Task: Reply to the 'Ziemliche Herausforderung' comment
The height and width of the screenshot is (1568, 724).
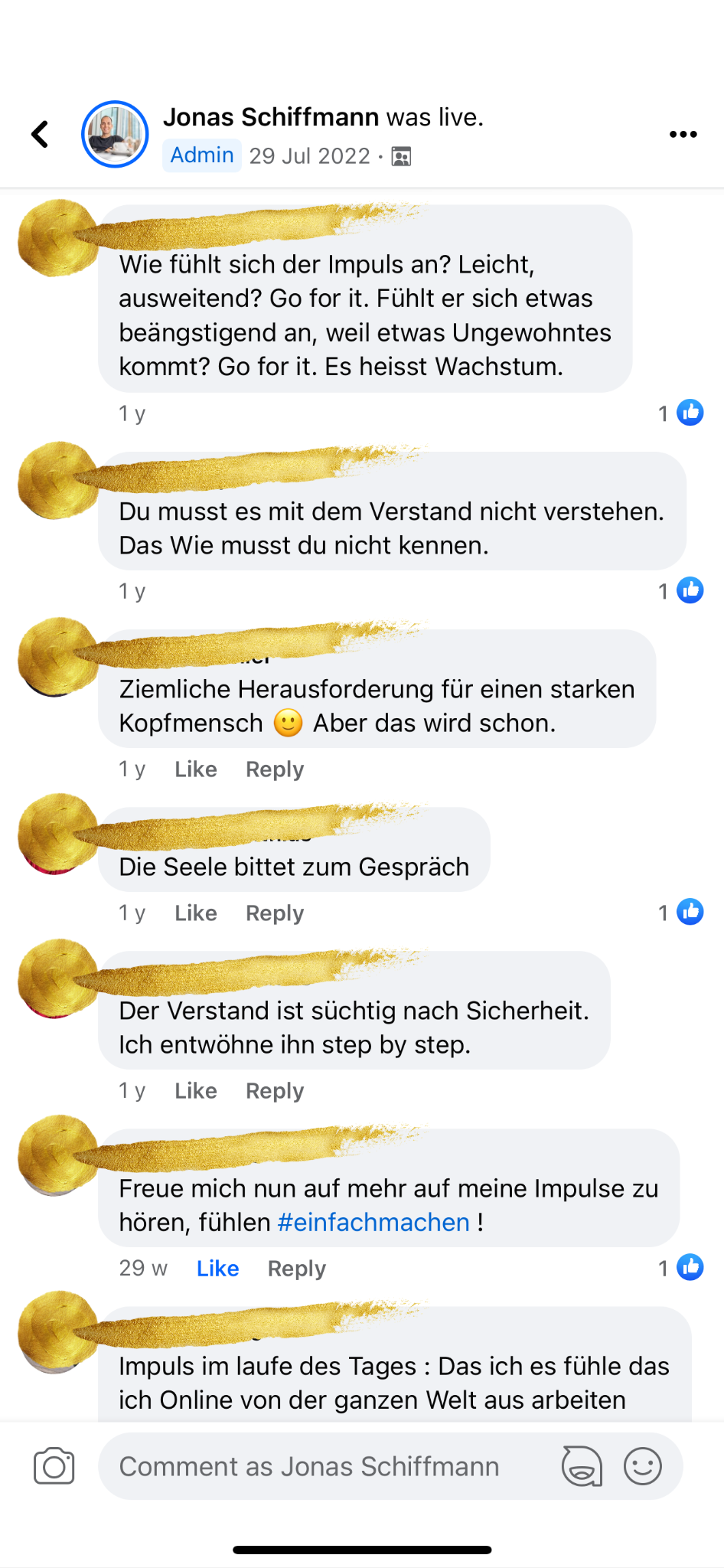Action: 275,769
